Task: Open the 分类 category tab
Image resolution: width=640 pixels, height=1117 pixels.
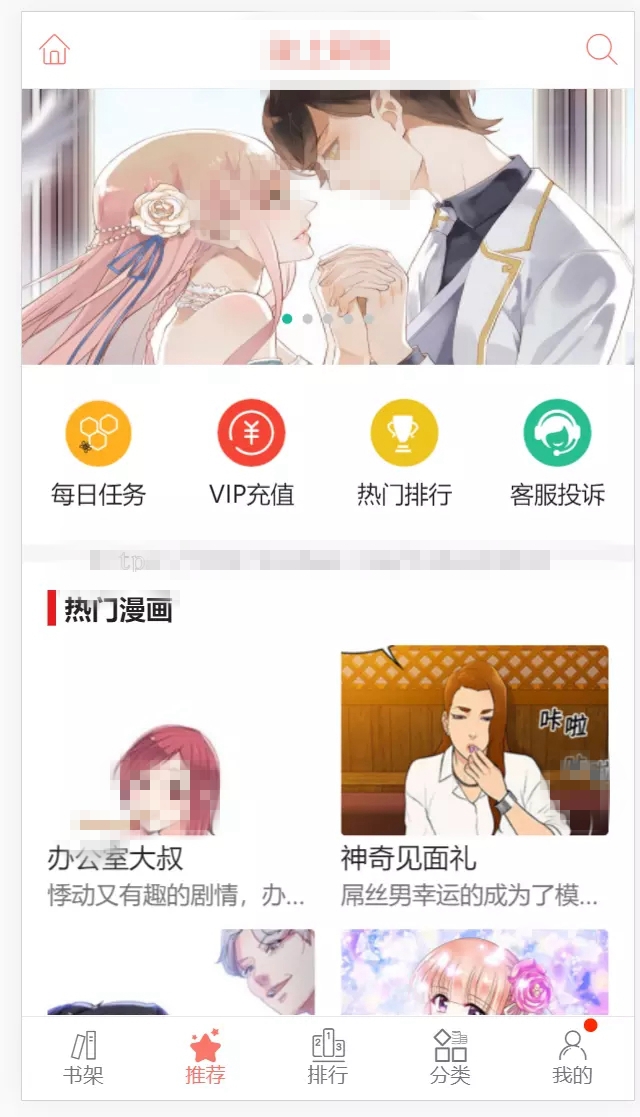Action: (450, 1058)
